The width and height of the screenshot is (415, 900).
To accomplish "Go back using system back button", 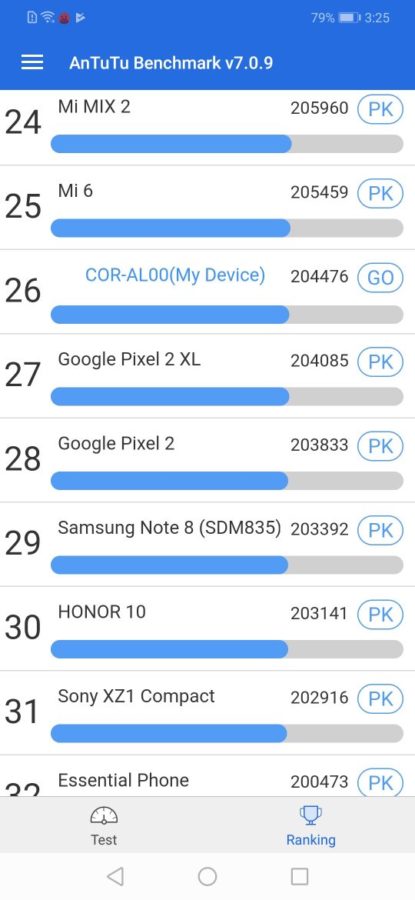I will (x=115, y=876).
